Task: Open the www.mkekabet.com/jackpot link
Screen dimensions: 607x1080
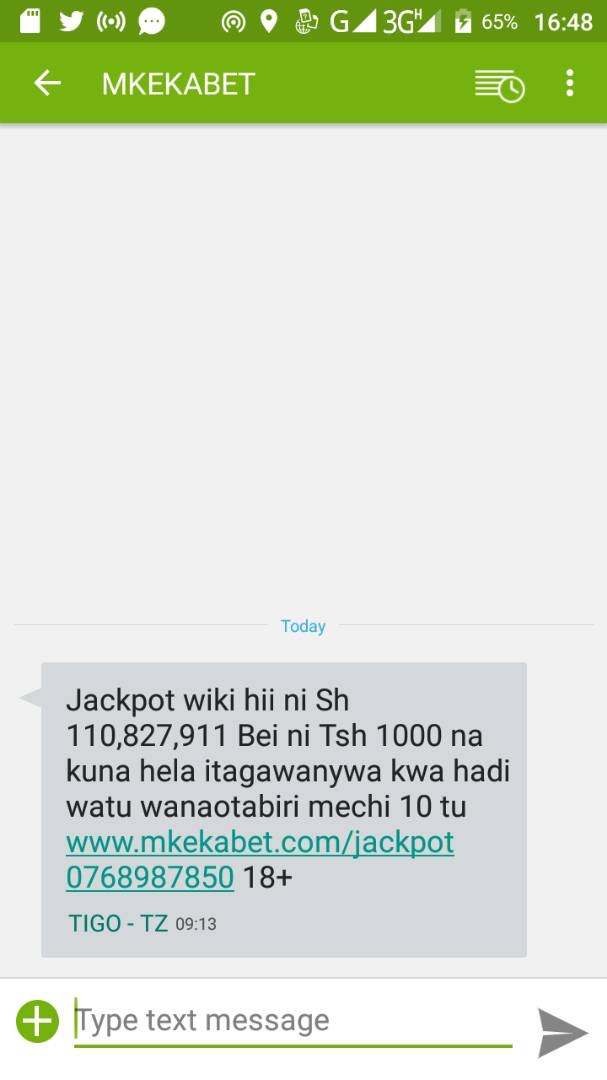Action: coord(260,842)
